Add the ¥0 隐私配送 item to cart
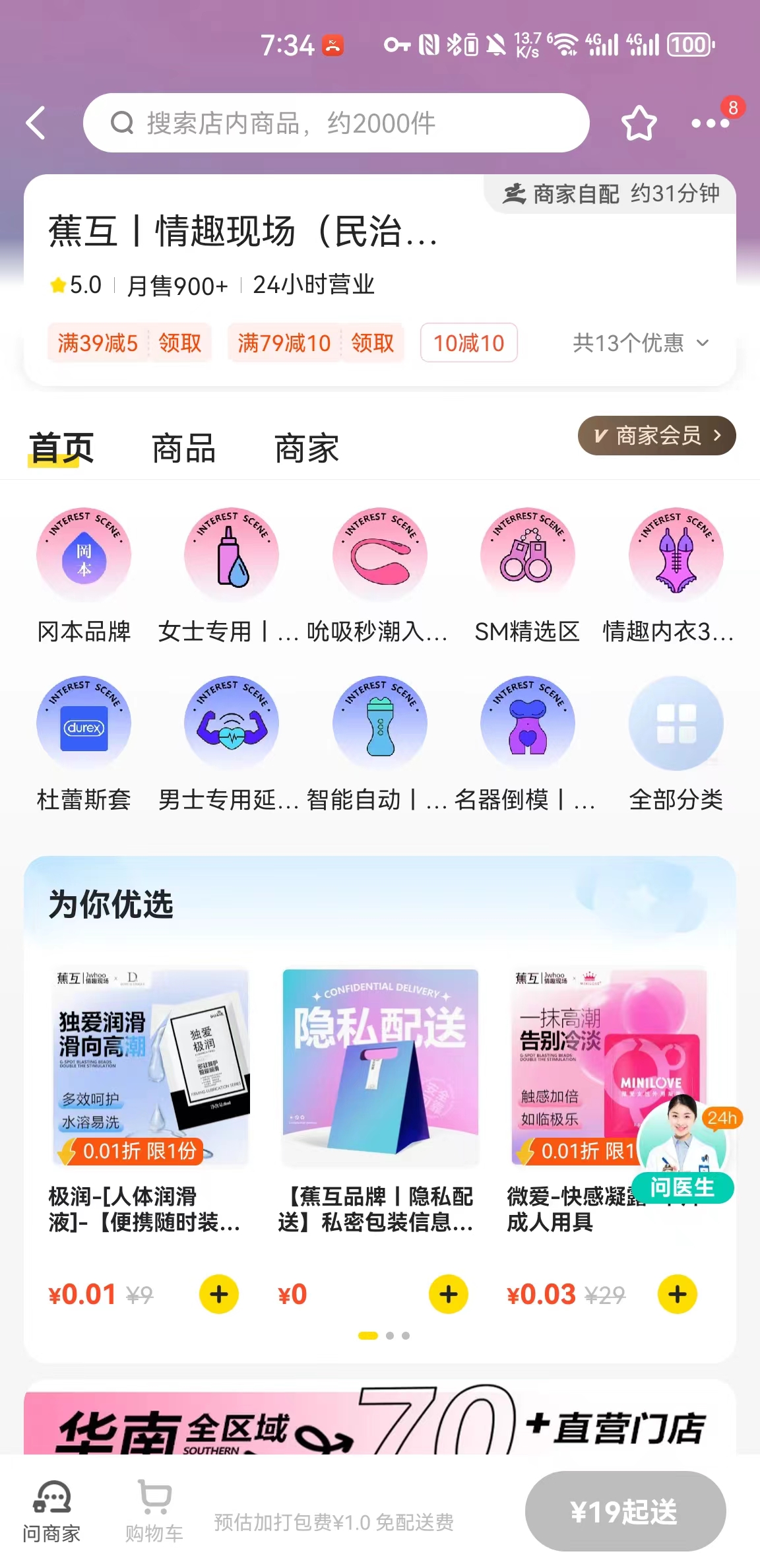 pyautogui.click(x=449, y=1294)
